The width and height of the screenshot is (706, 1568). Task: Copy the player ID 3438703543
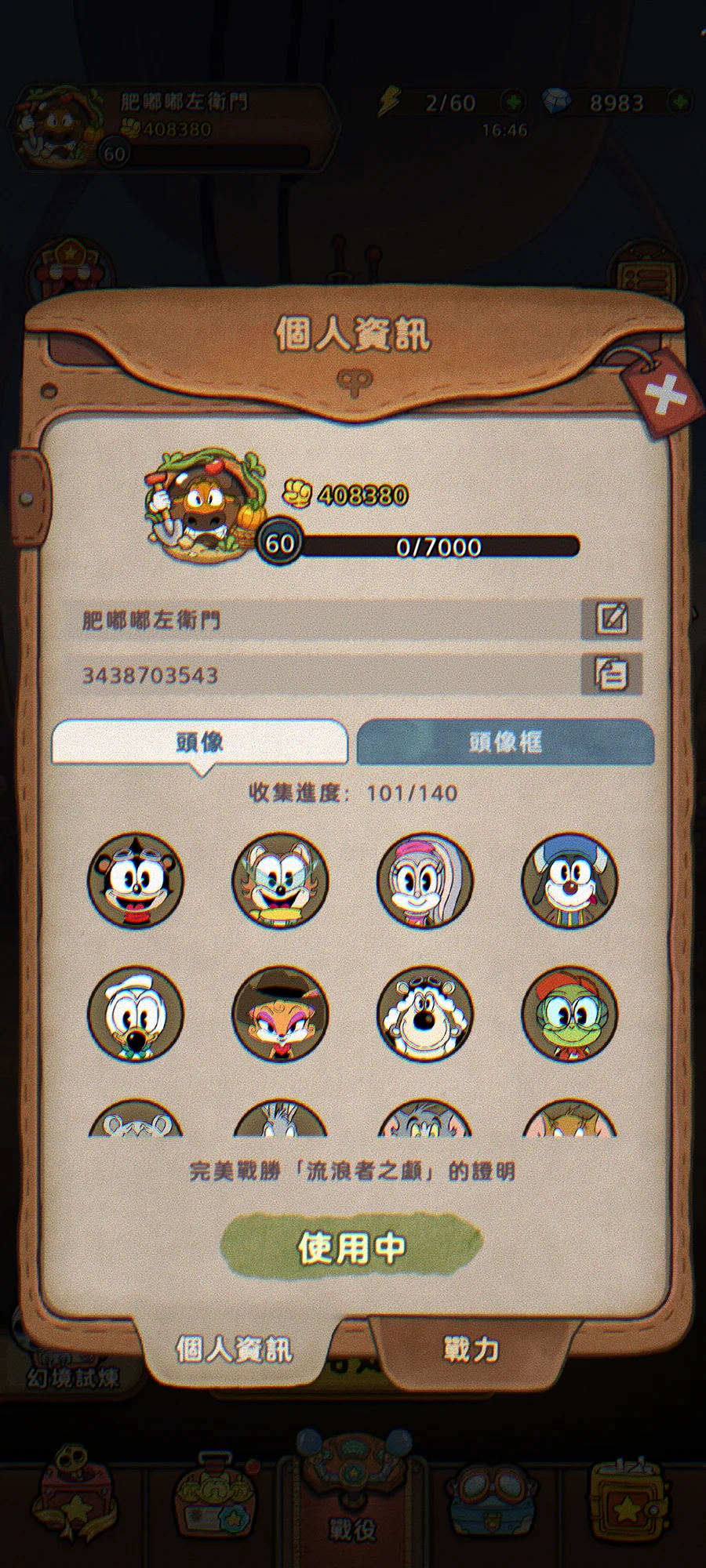point(612,674)
